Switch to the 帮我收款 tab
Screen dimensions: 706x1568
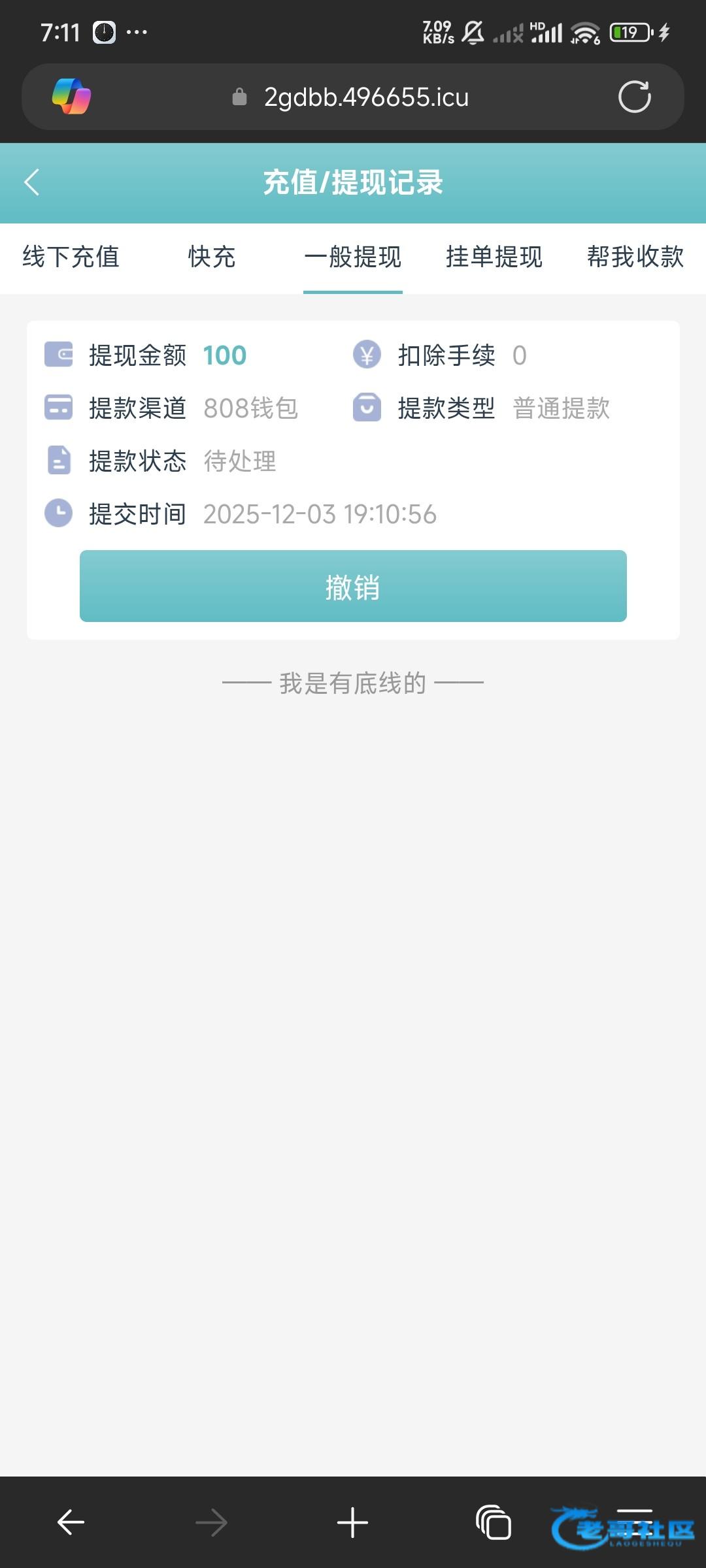635,257
